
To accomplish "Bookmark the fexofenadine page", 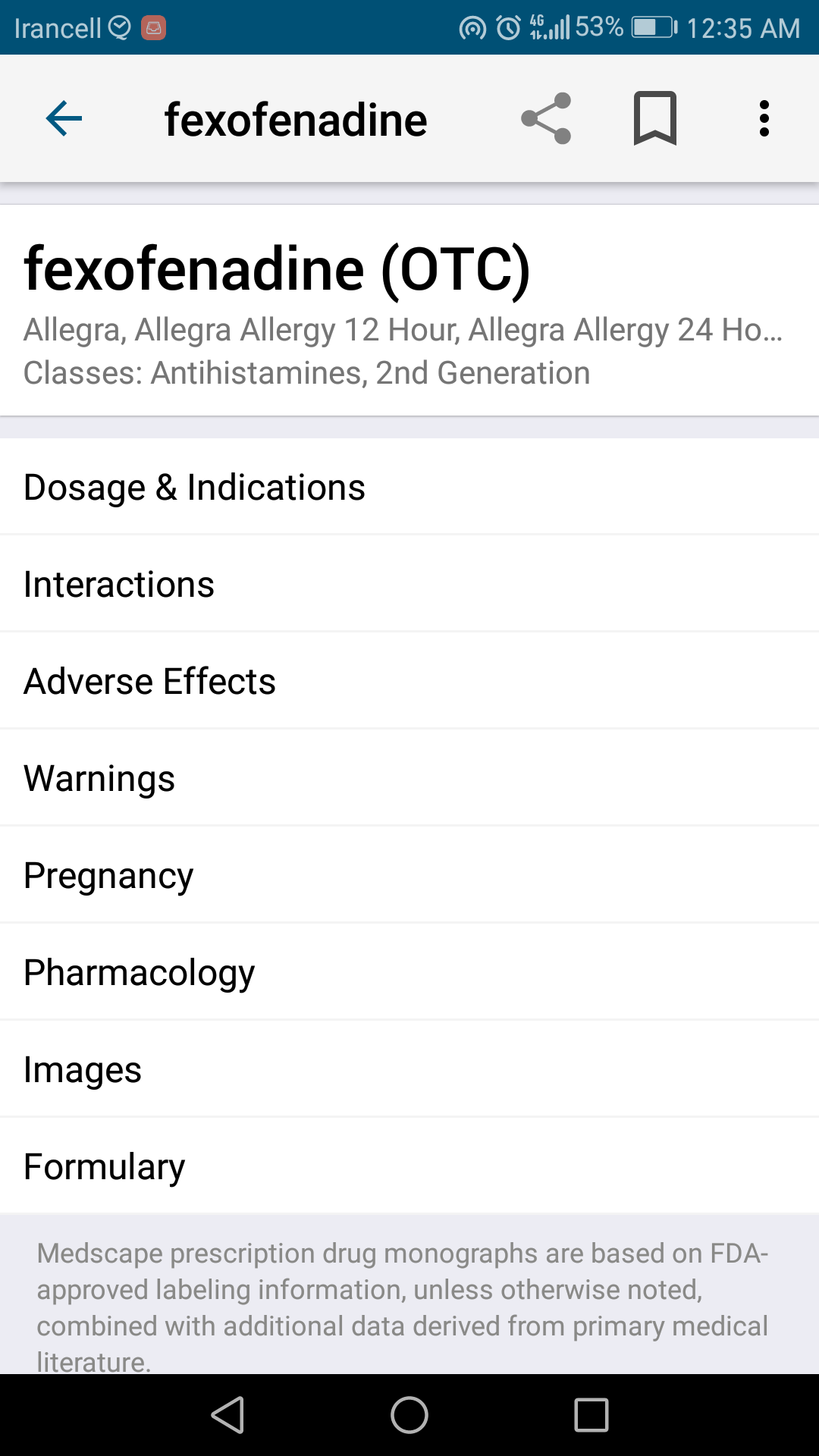I will click(655, 118).
